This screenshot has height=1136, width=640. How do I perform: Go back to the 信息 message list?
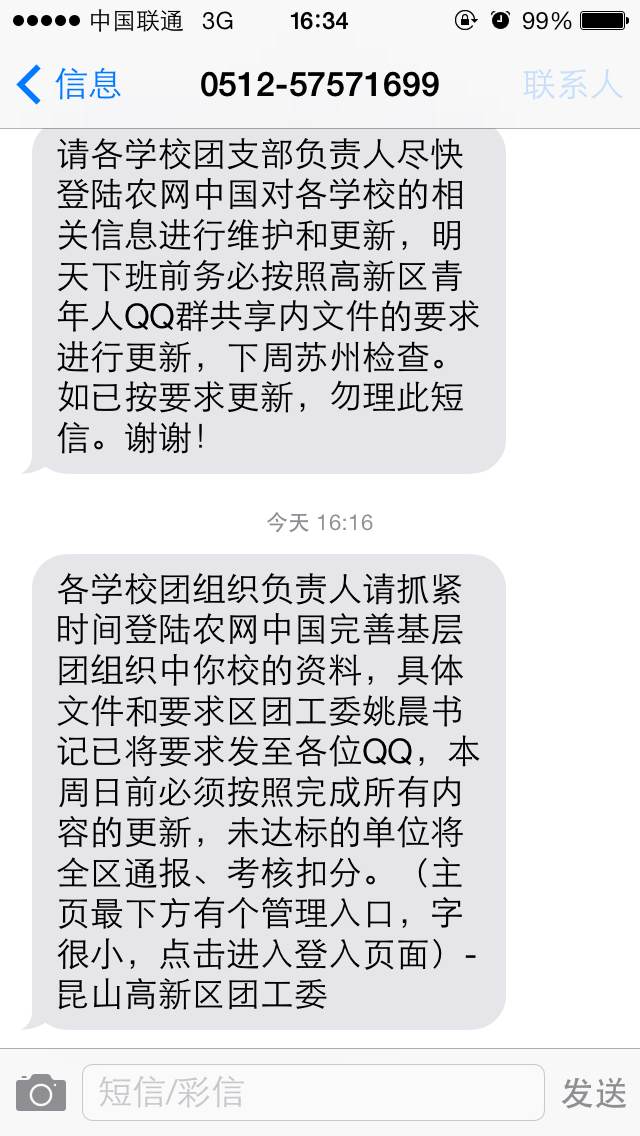pyautogui.click(x=68, y=84)
